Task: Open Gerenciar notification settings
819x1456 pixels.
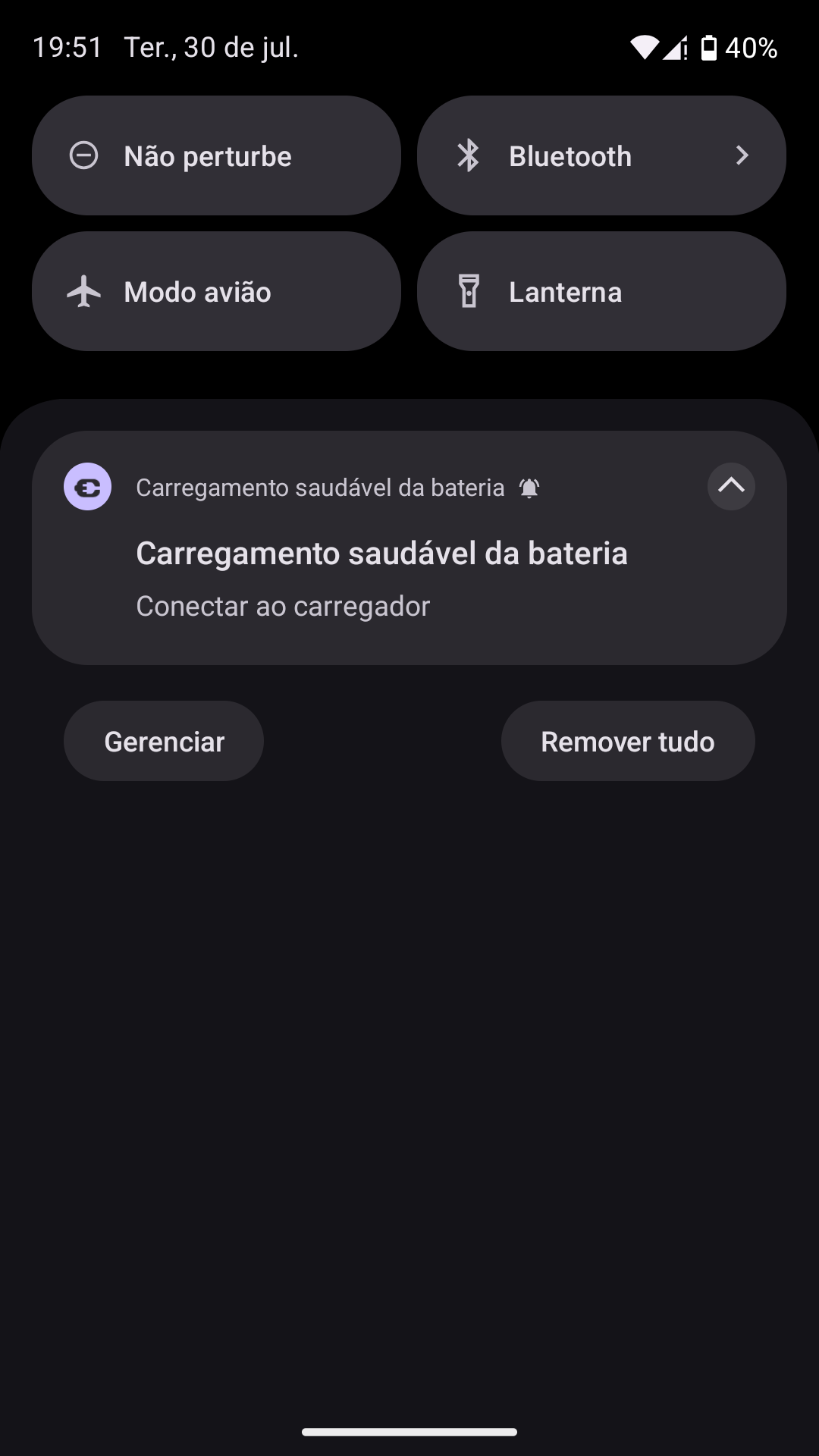Action: (164, 741)
